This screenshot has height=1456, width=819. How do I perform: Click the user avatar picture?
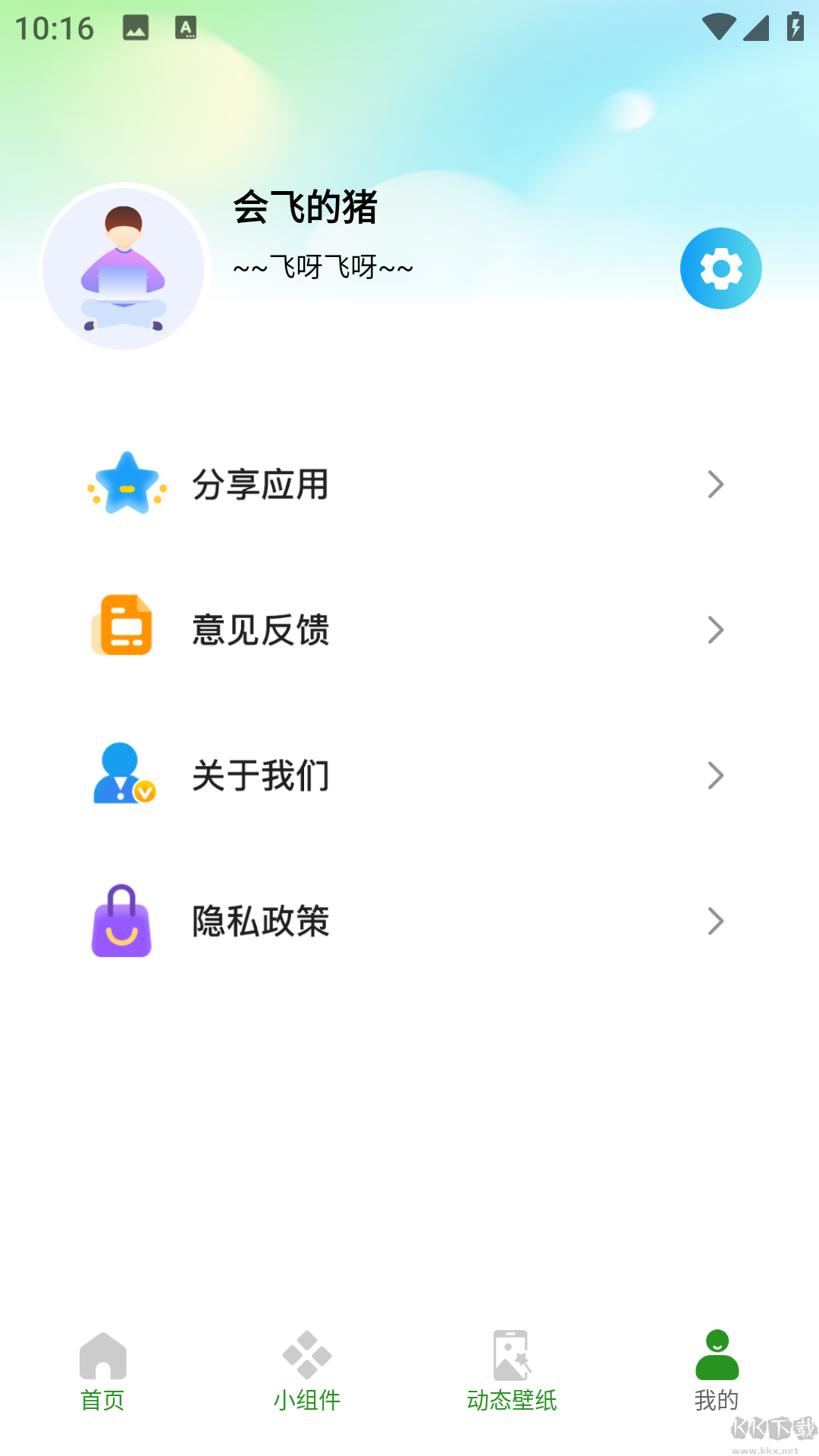point(124,267)
